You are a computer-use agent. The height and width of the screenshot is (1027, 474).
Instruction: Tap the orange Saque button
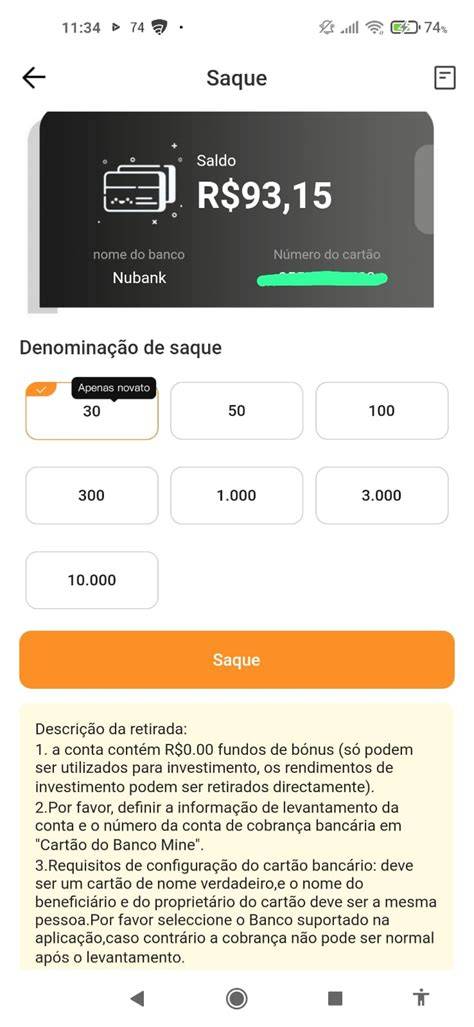click(236, 660)
